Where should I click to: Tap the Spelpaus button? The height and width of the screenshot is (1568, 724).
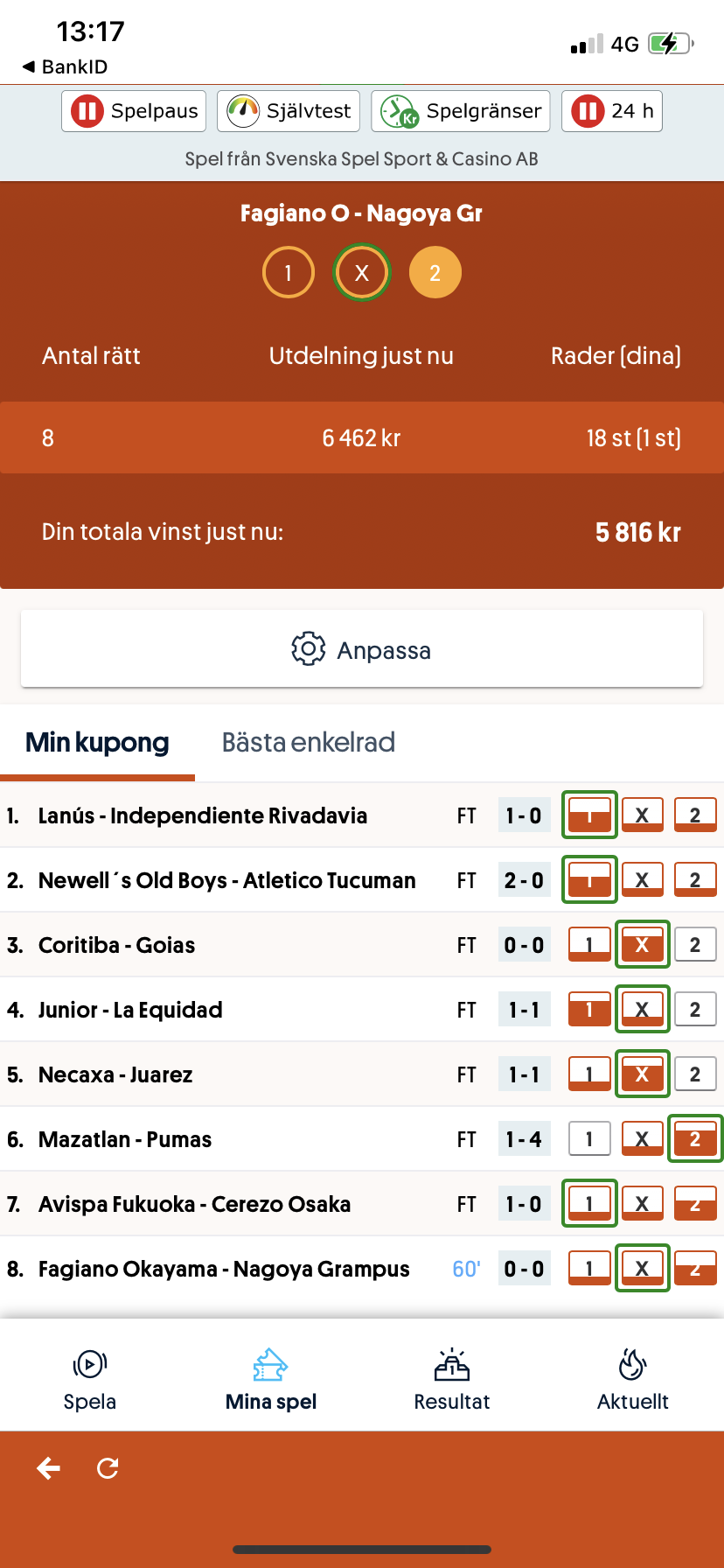click(134, 111)
